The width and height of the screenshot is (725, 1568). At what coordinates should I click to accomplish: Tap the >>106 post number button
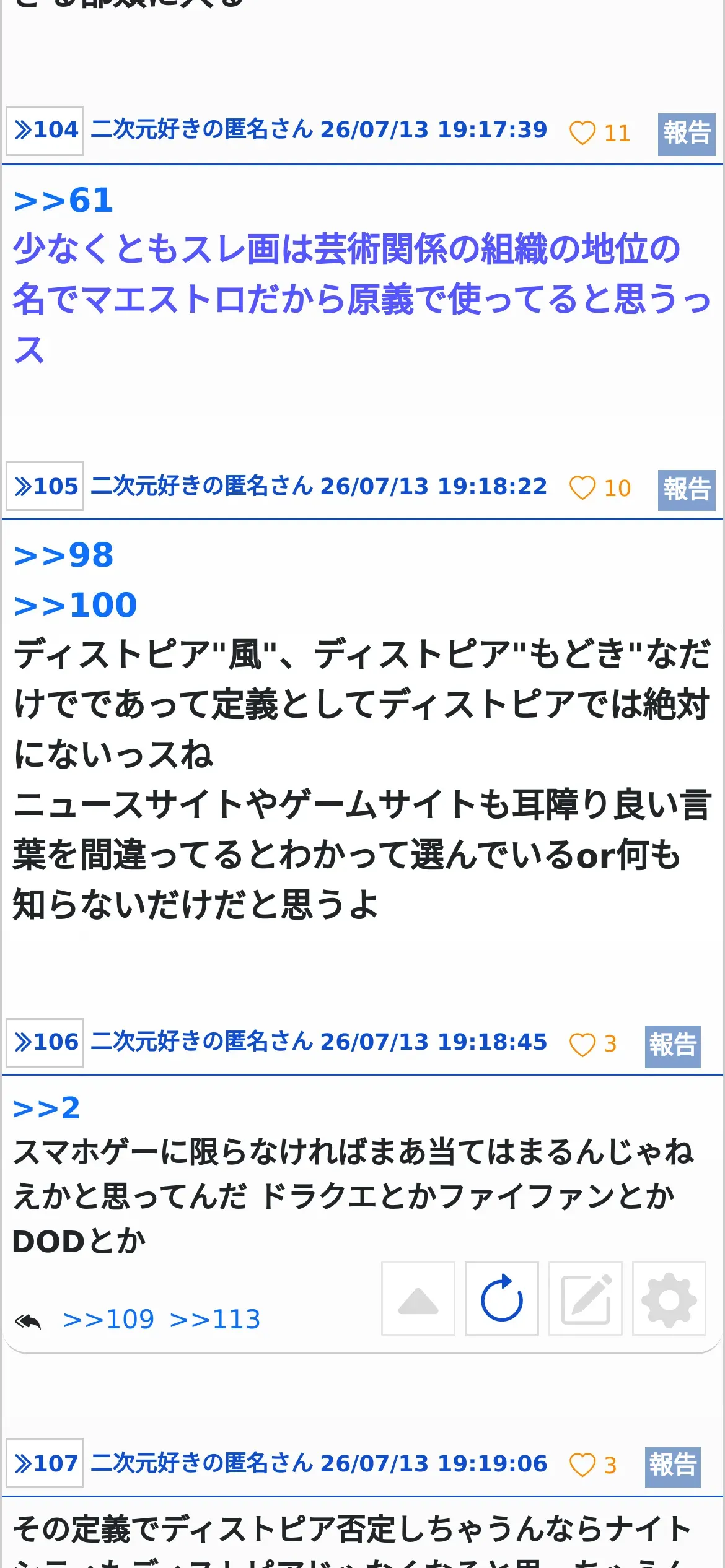pyautogui.click(x=45, y=1043)
